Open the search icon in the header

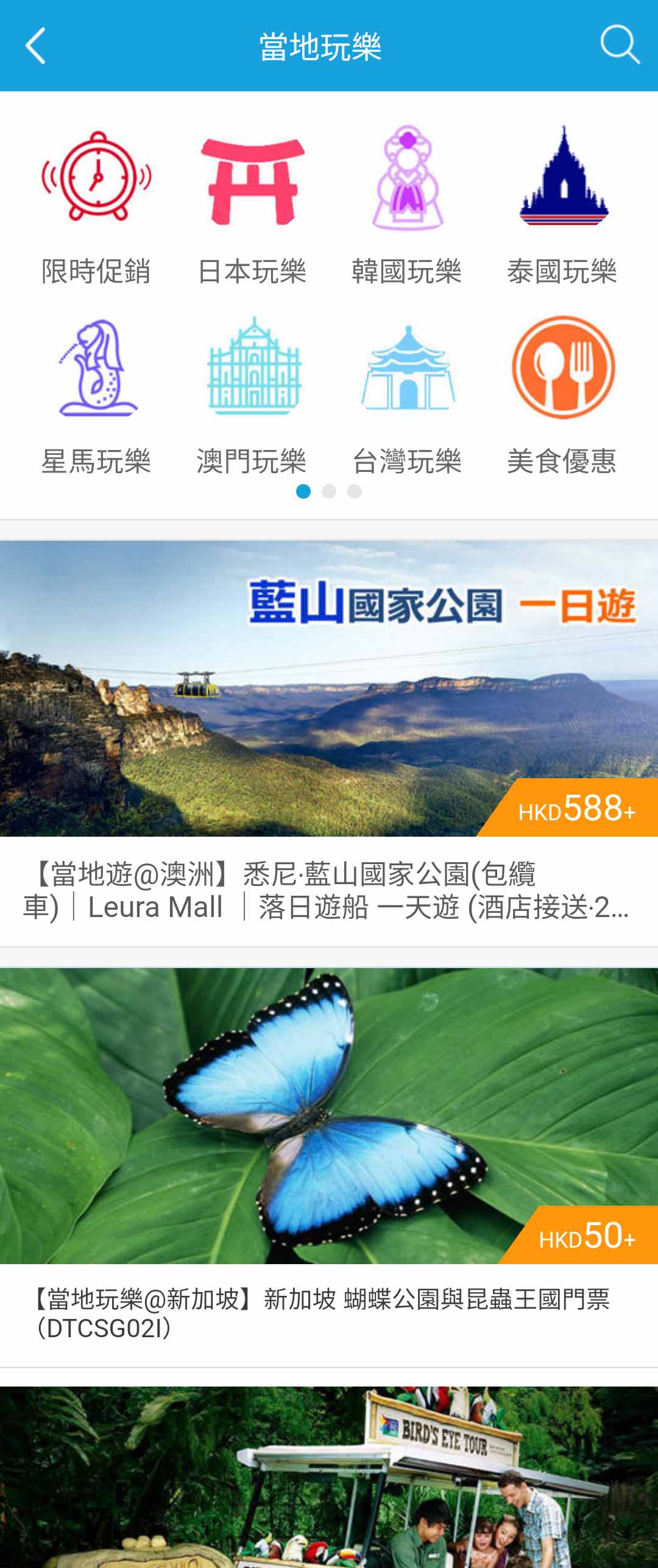click(620, 45)
